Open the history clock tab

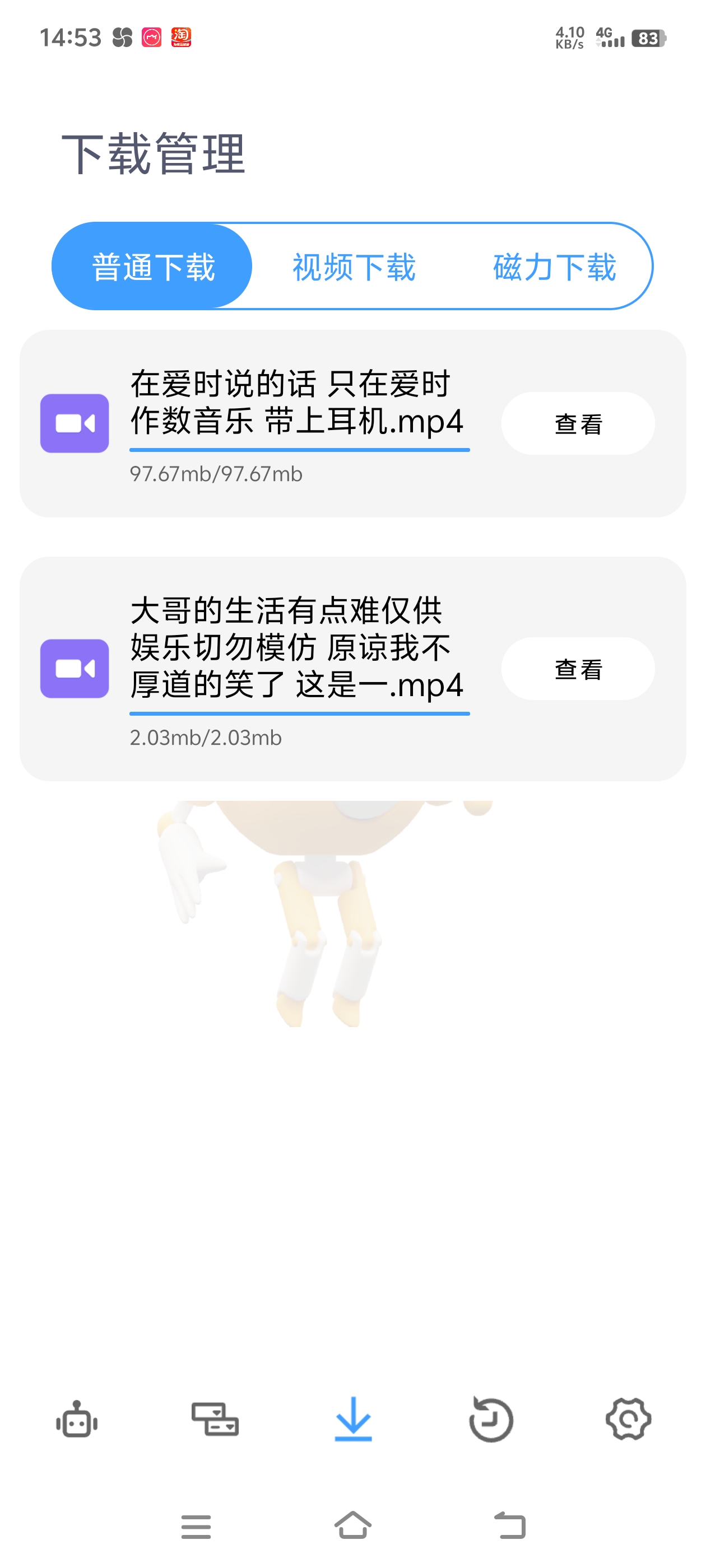tap(491, 1420)
